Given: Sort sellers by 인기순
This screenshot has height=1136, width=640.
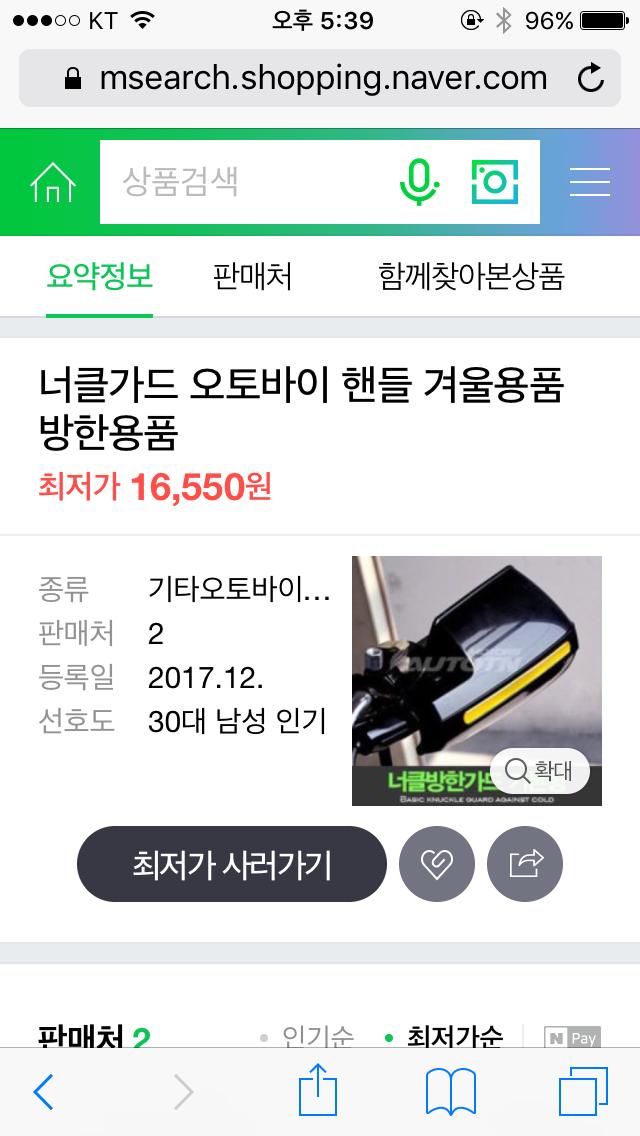Looking at the screenshot, I should pos(308,1036).
